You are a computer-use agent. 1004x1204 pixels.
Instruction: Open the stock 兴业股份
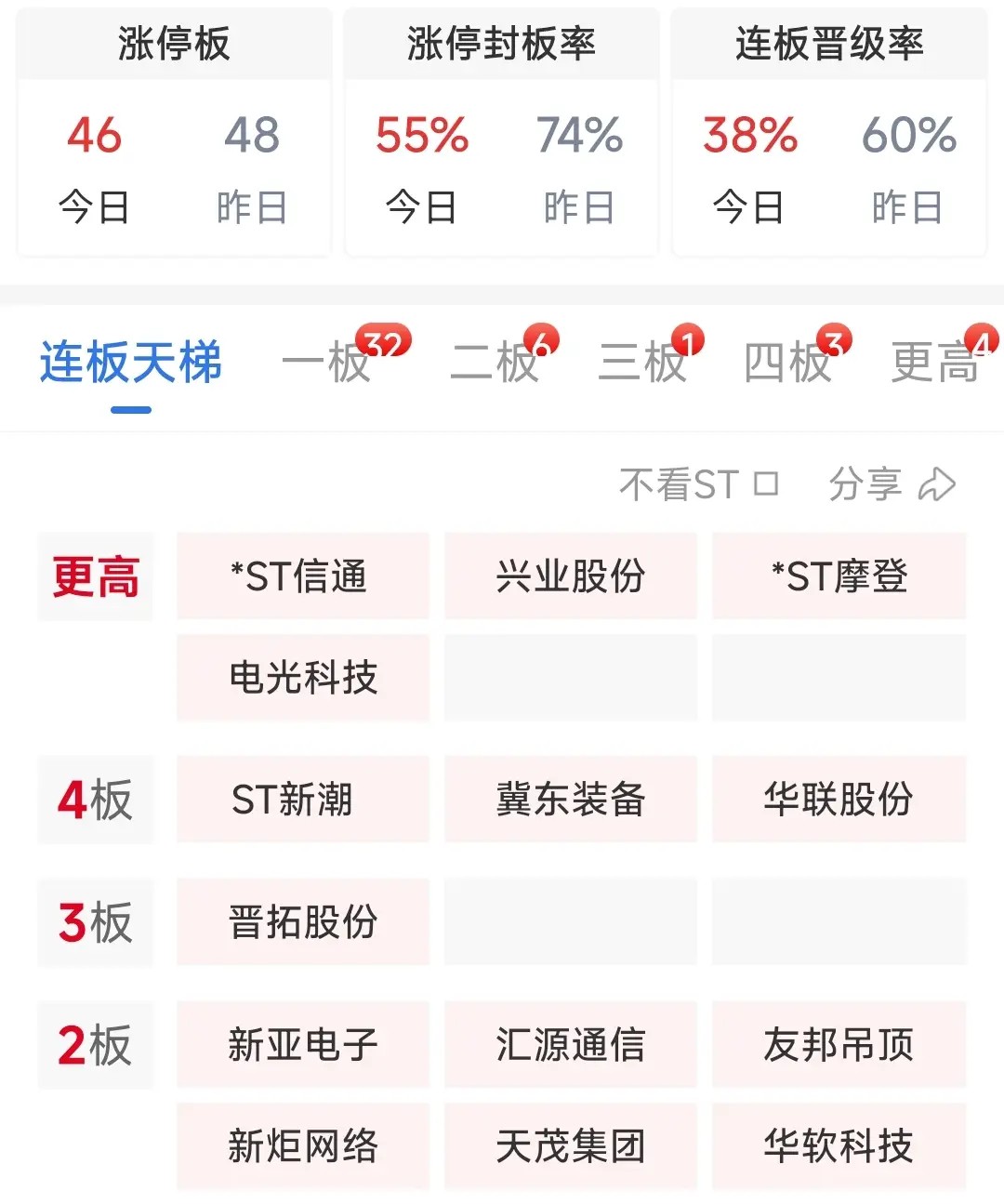click(571, 576)
